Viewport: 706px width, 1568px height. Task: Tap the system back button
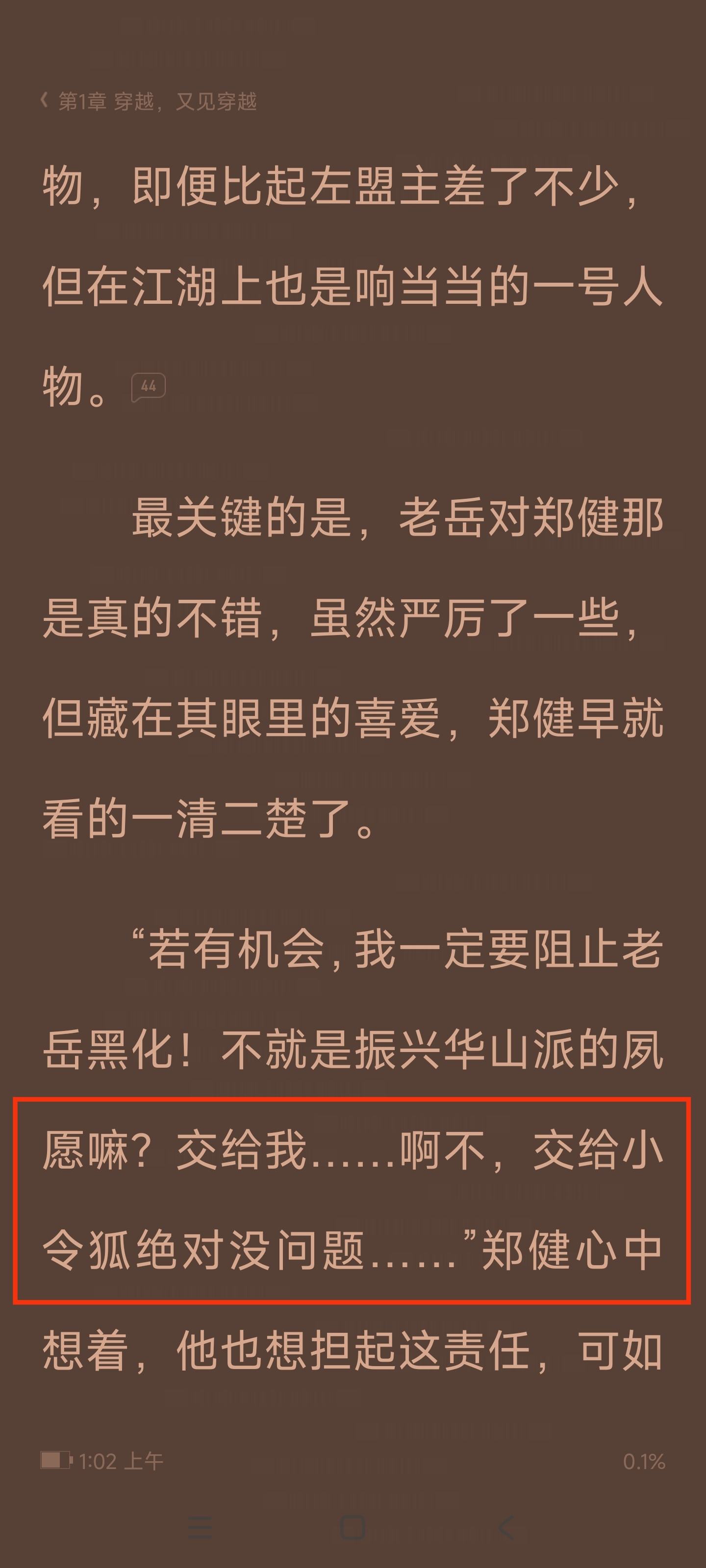pos(505,1527)
